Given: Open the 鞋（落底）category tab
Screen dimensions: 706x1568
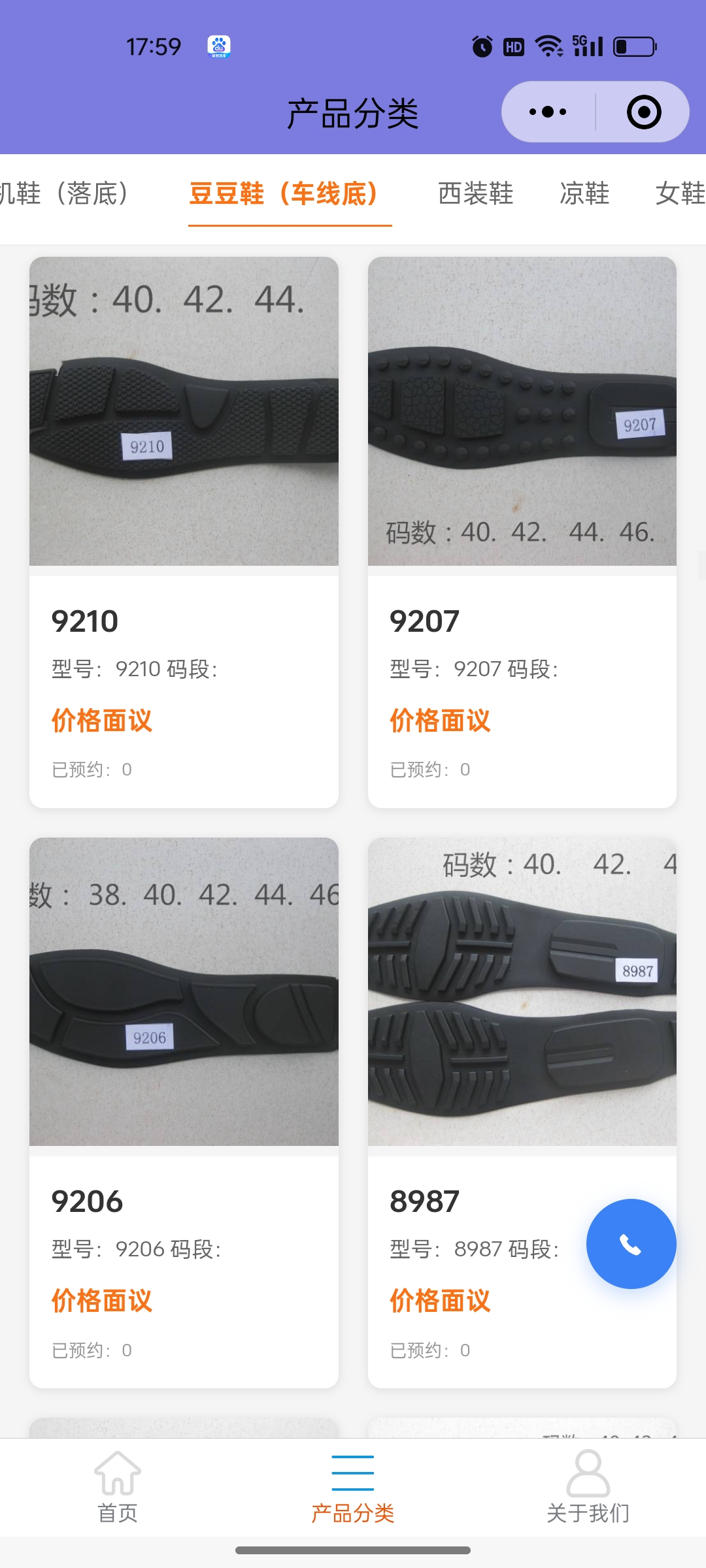Looking at the screenshot, I should pyautogui.click(x=64, y=193).
